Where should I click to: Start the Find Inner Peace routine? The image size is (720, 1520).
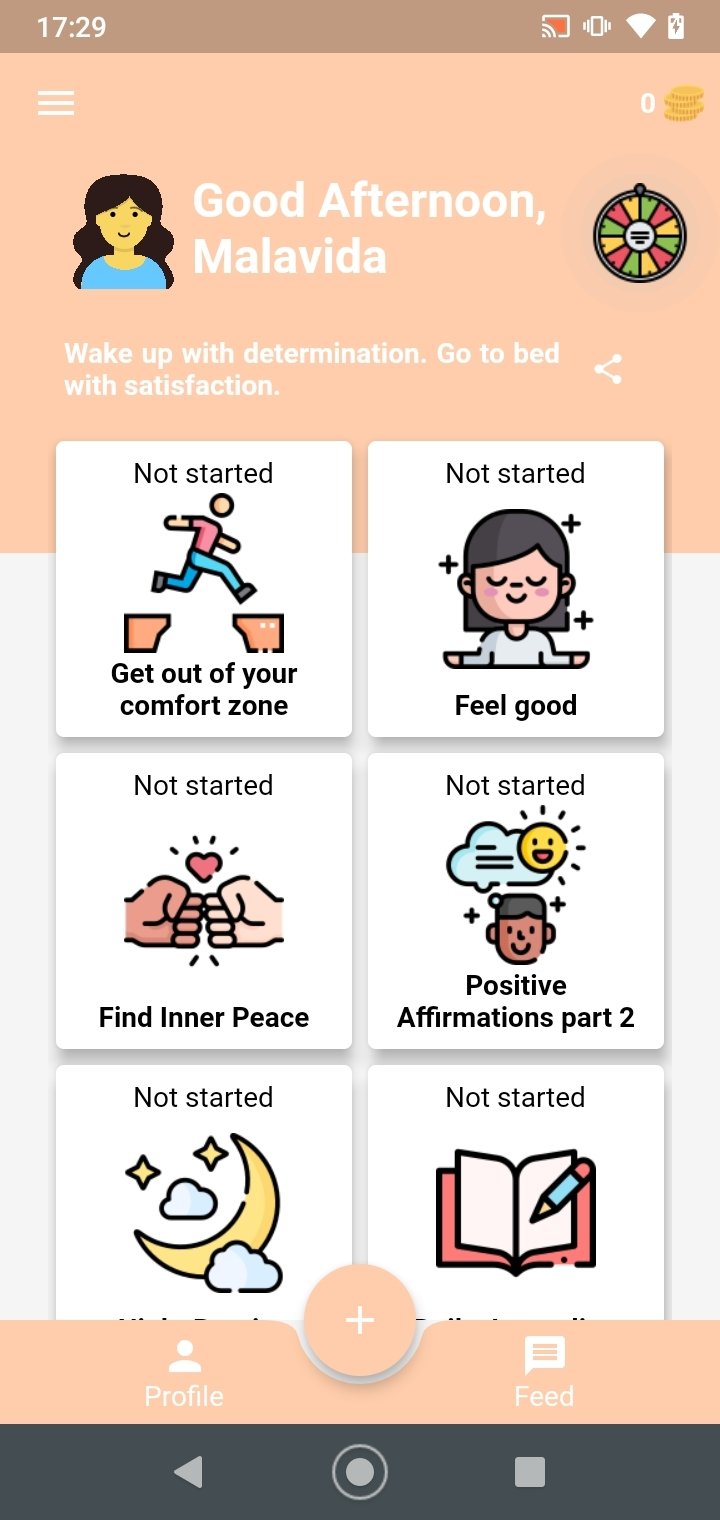204,901
